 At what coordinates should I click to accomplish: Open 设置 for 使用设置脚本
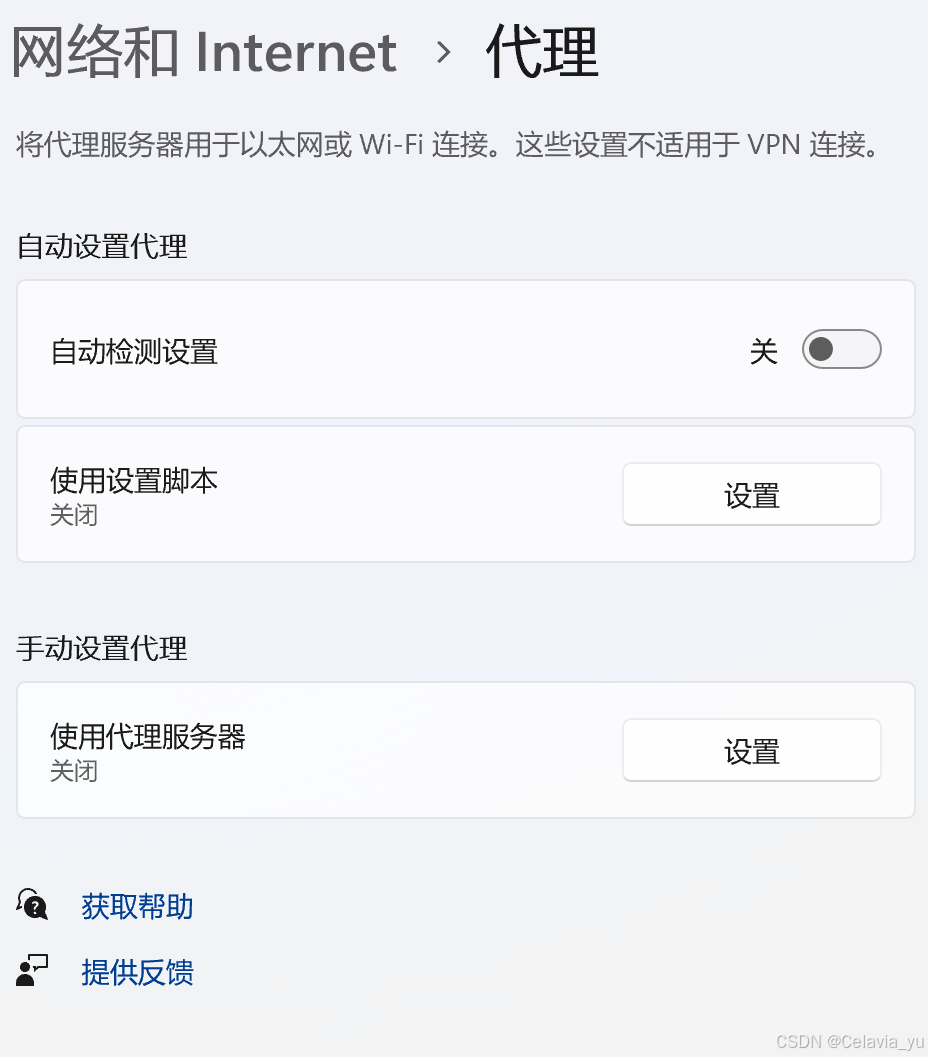(751, 493)
